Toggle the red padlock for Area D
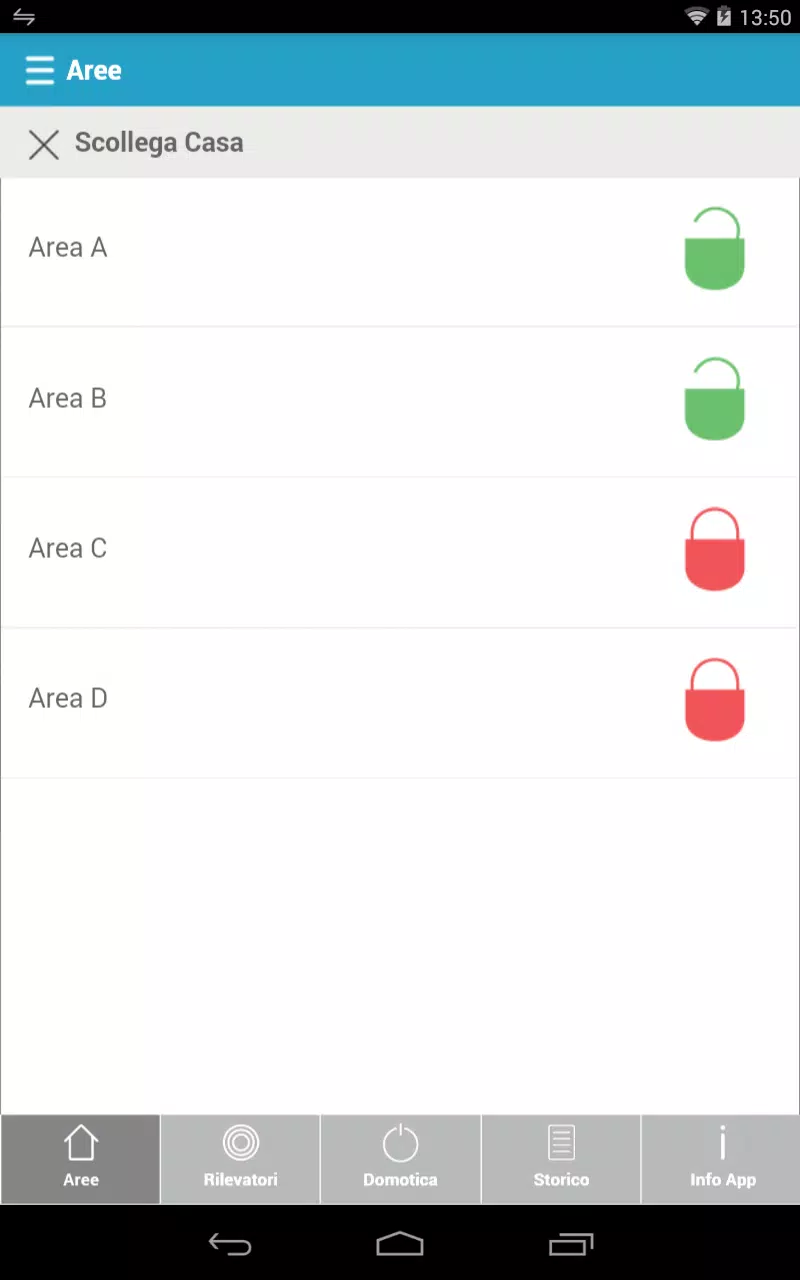The width and height of the screenshot is (800, 1280). click(715, 699)
